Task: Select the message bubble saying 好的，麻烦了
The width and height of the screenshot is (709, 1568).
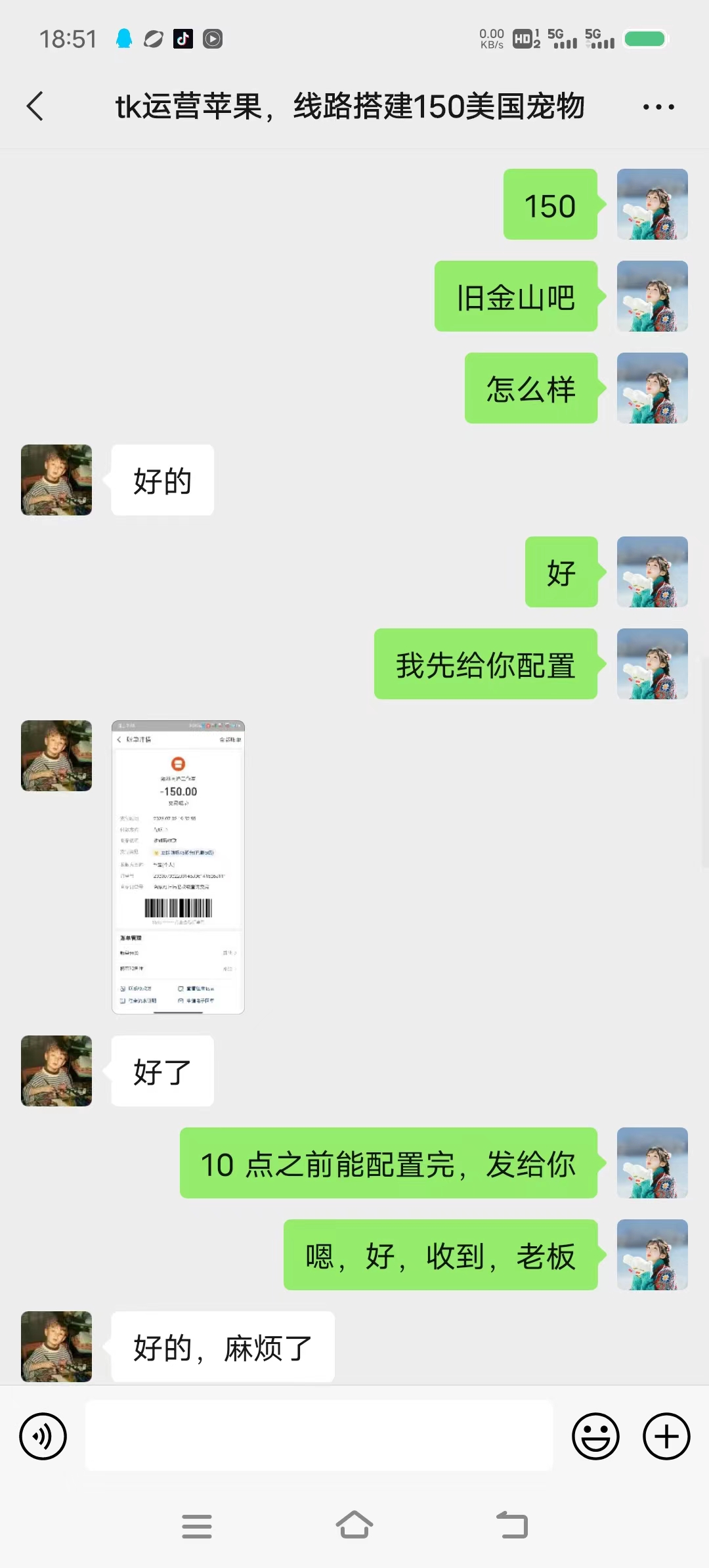Action: coord(223,1346)
